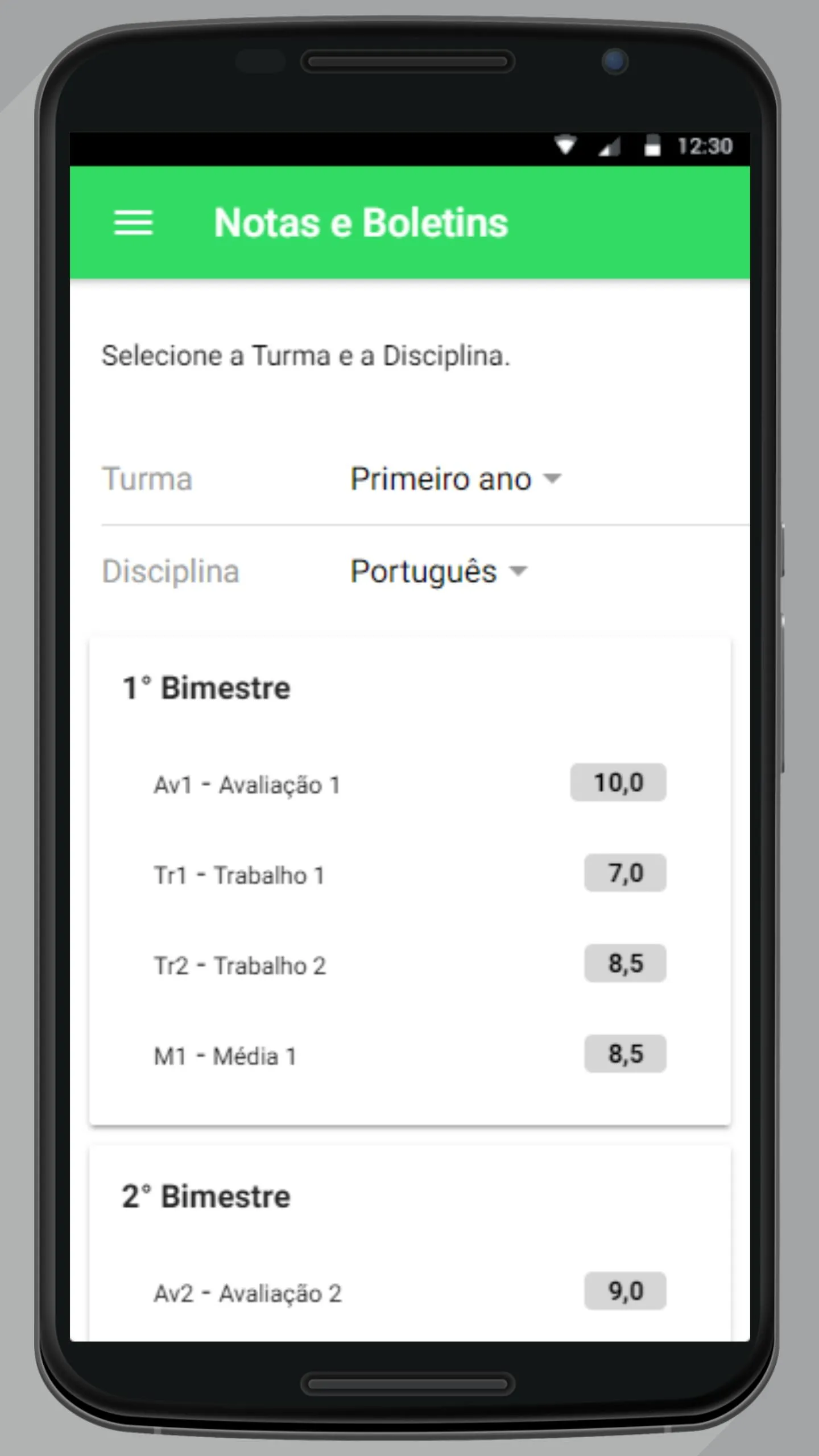Click the grade value 10,0
Viewport: 819px width, 1456px height.
tap(618, 782)
